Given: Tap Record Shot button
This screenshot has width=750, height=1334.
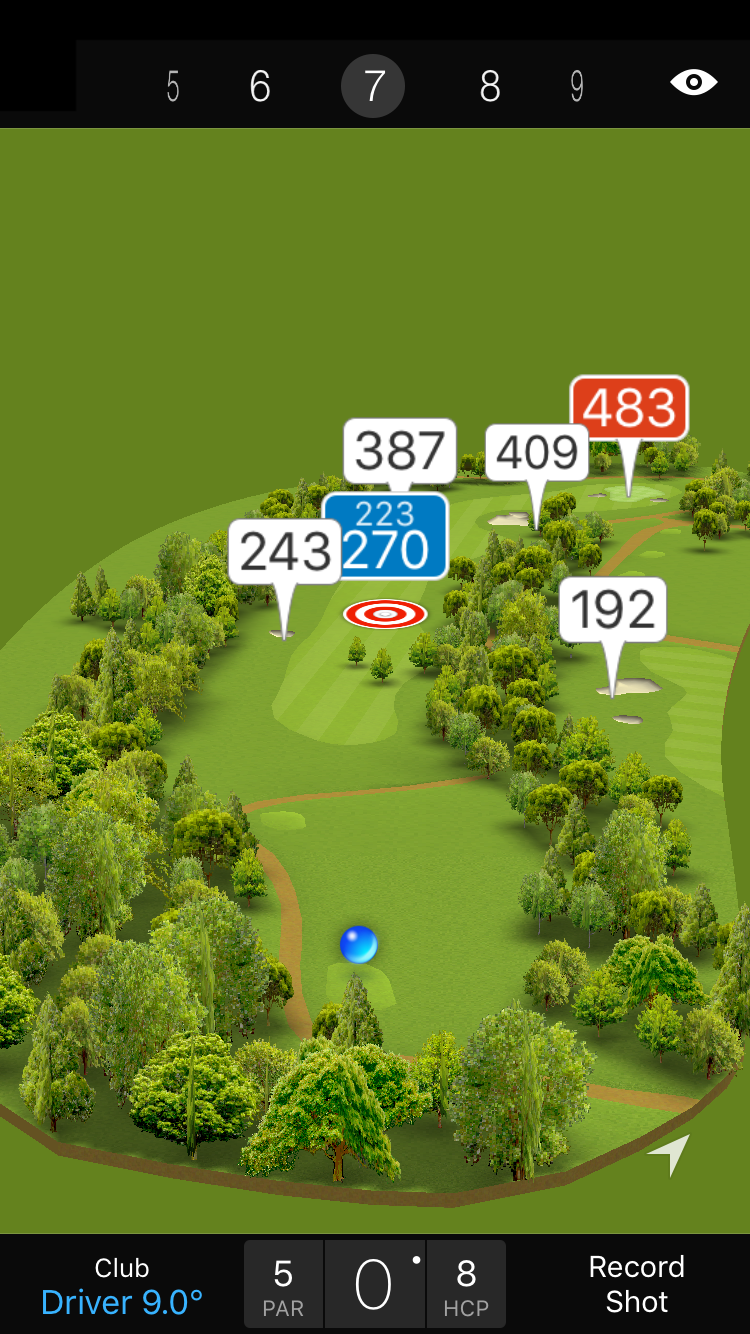Looking at the screenshot, I should point(636,1284).
